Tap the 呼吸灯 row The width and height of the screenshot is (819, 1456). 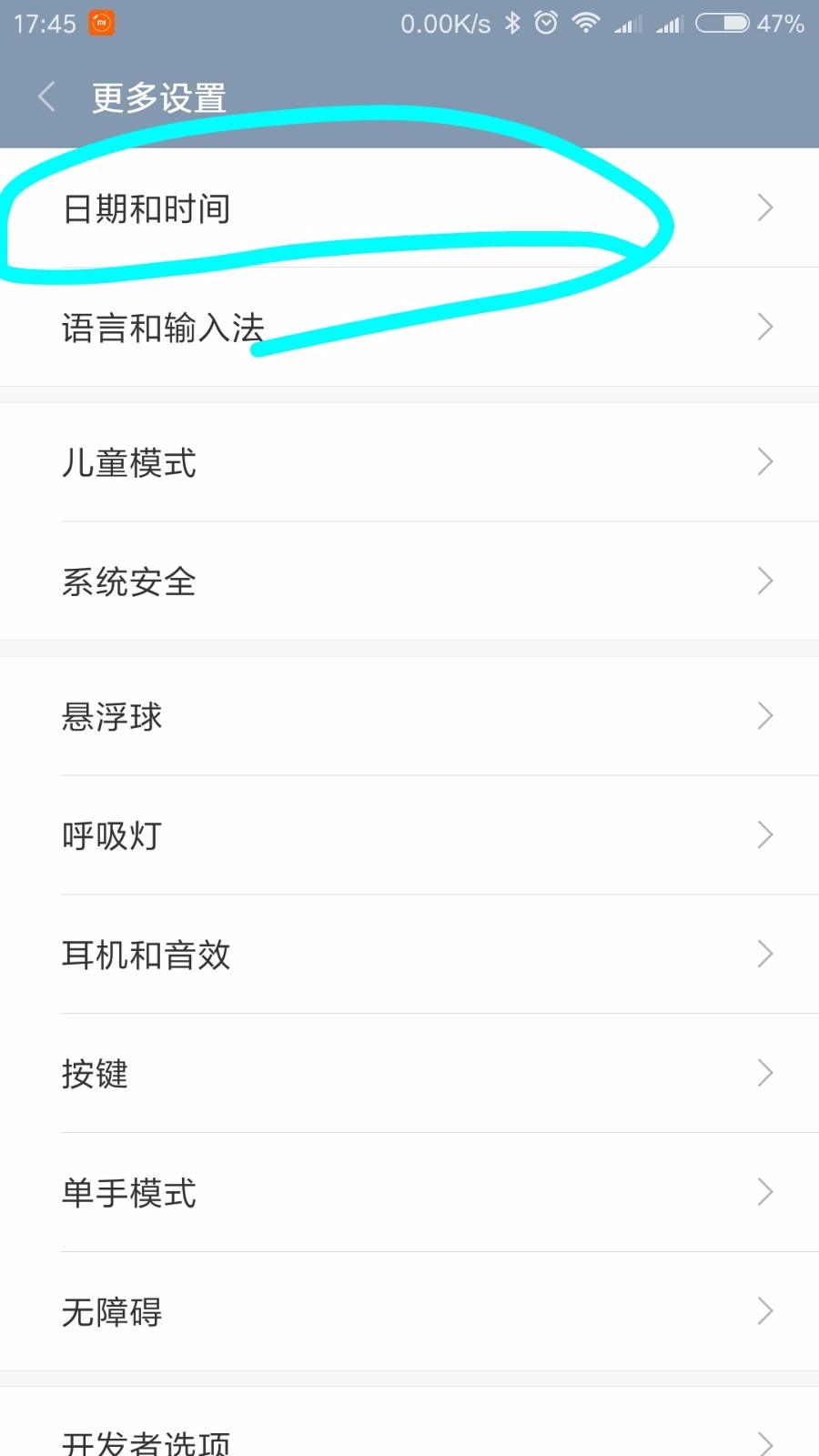pos(409,835)
